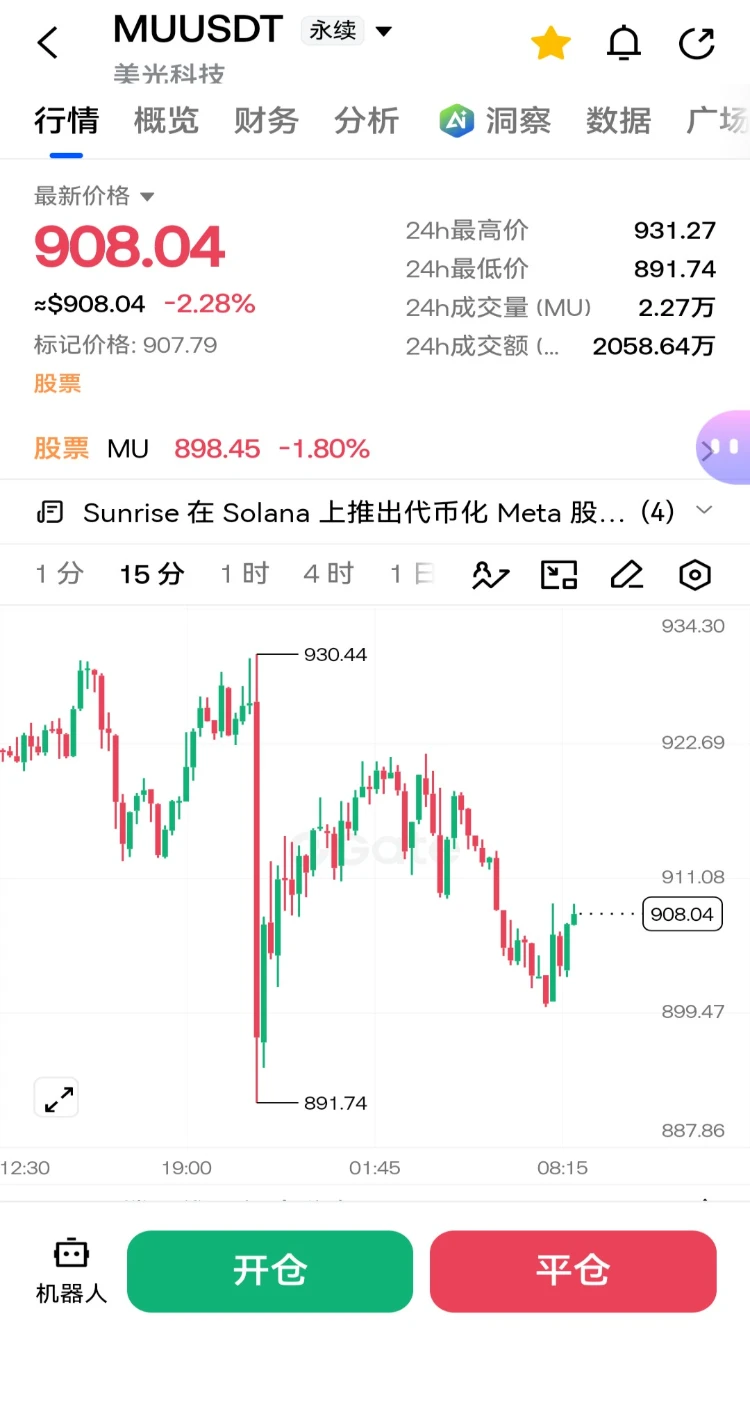750x1418 pixels.
Task: Tap 平仓 to close a position
Action: 573,1271
